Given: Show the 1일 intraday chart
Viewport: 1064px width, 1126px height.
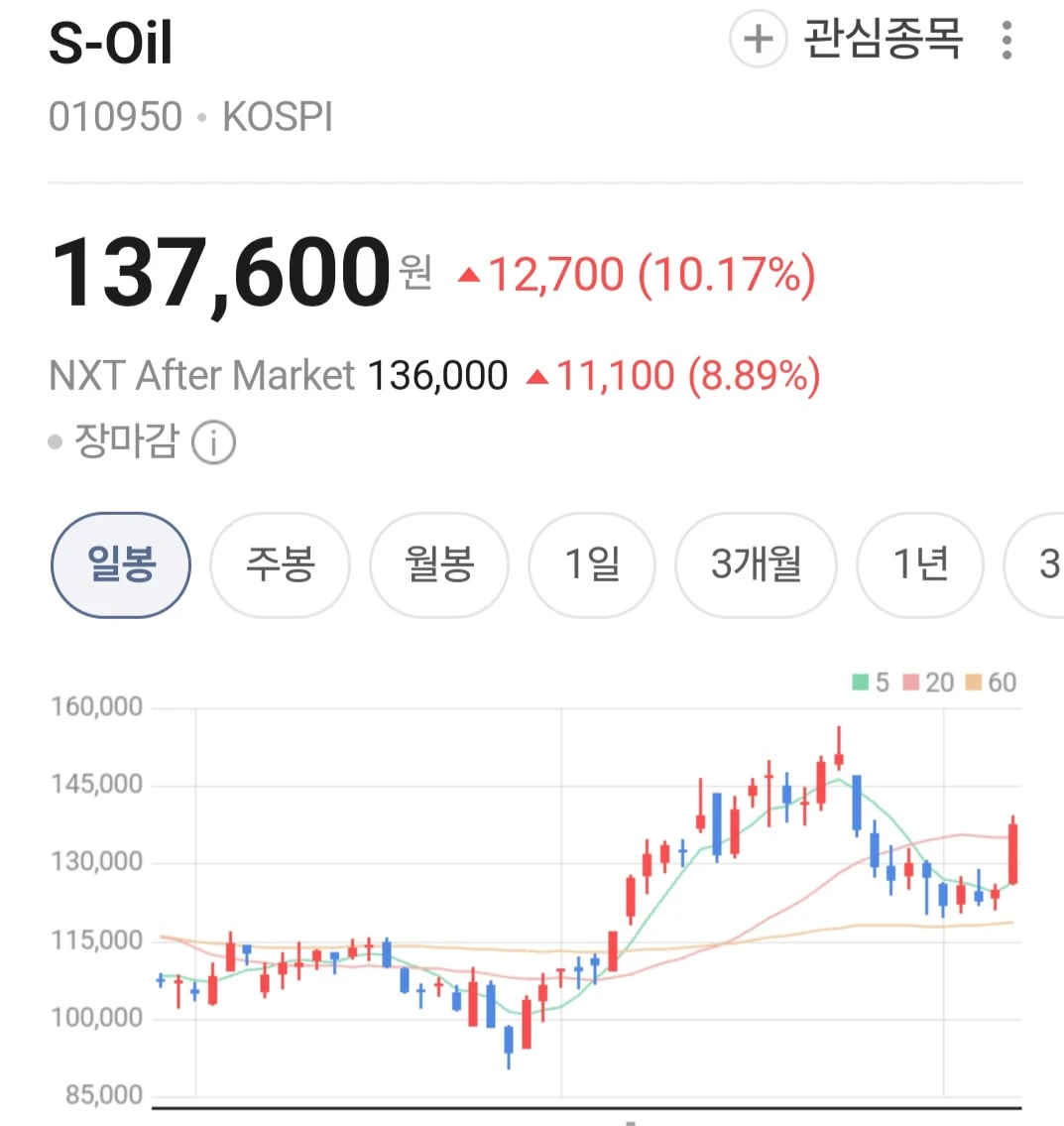Looking at the screenshot, I should pyautogui.click(x=592, y=564).
